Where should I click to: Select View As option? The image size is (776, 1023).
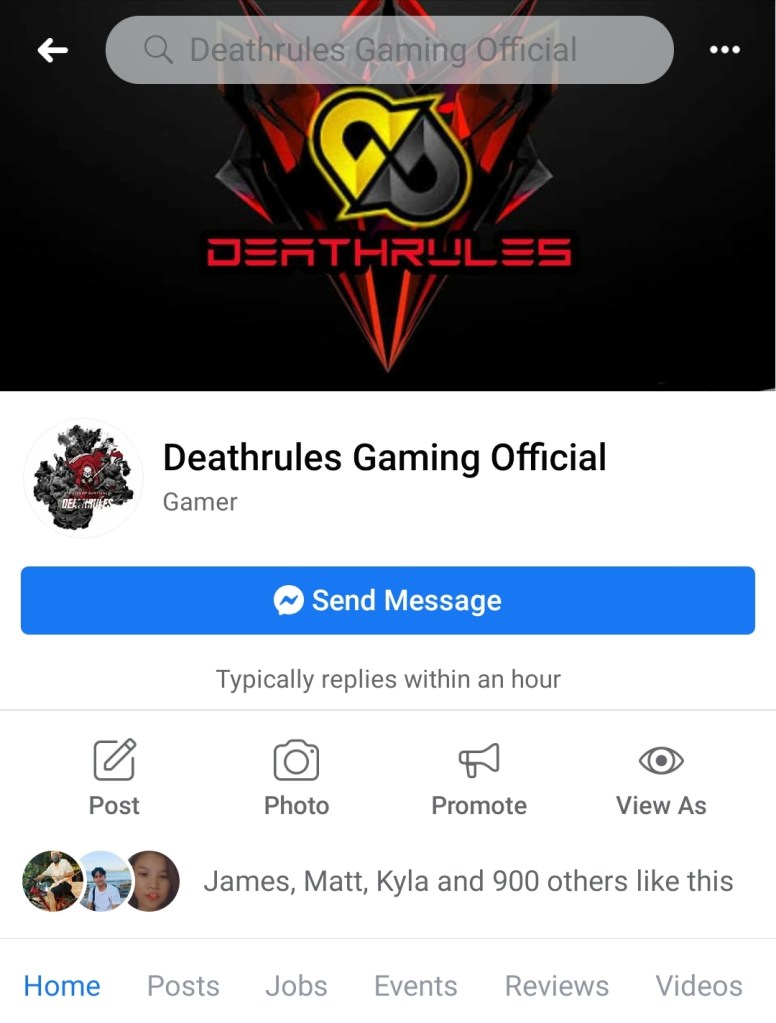(661, 778)
